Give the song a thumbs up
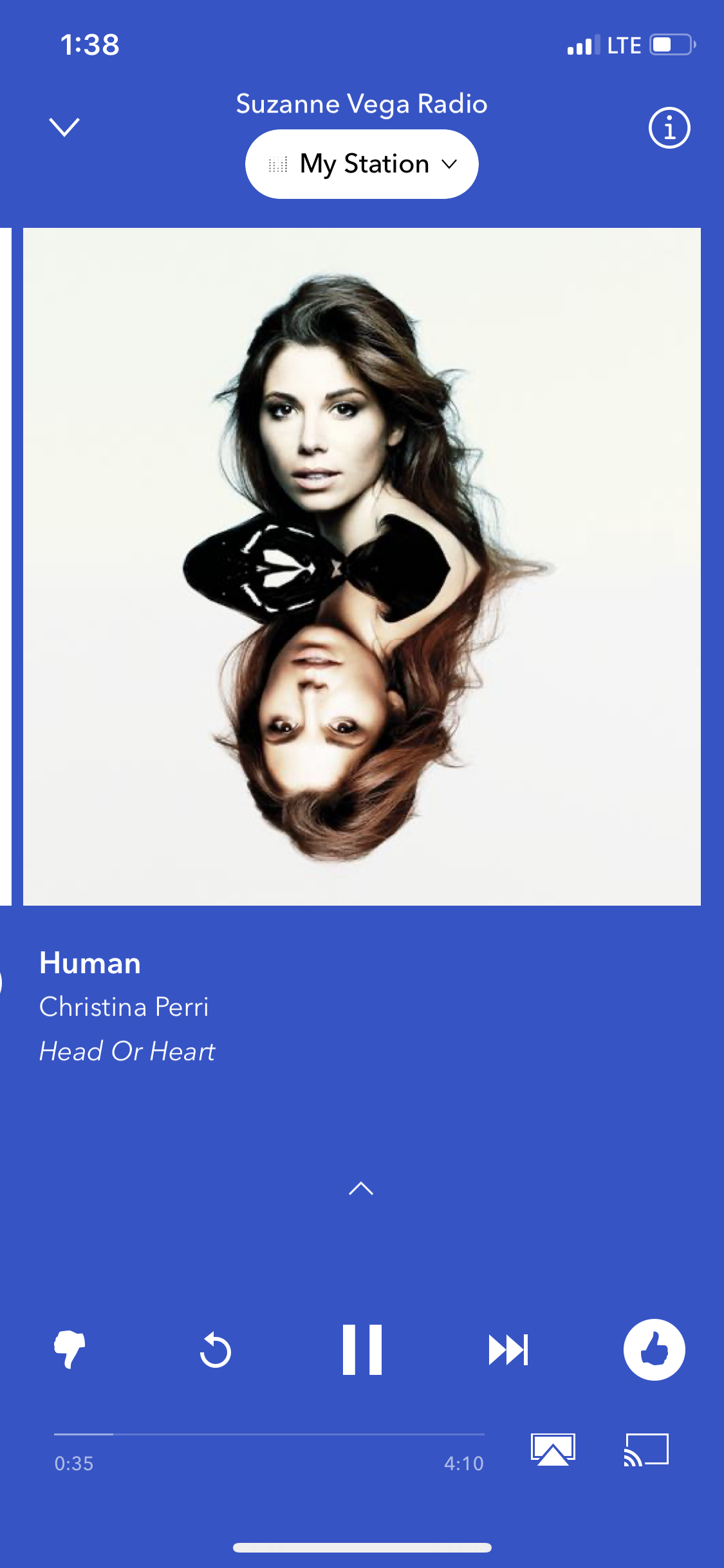This screenshot has height=1568, width=724. click(654, 1350)
